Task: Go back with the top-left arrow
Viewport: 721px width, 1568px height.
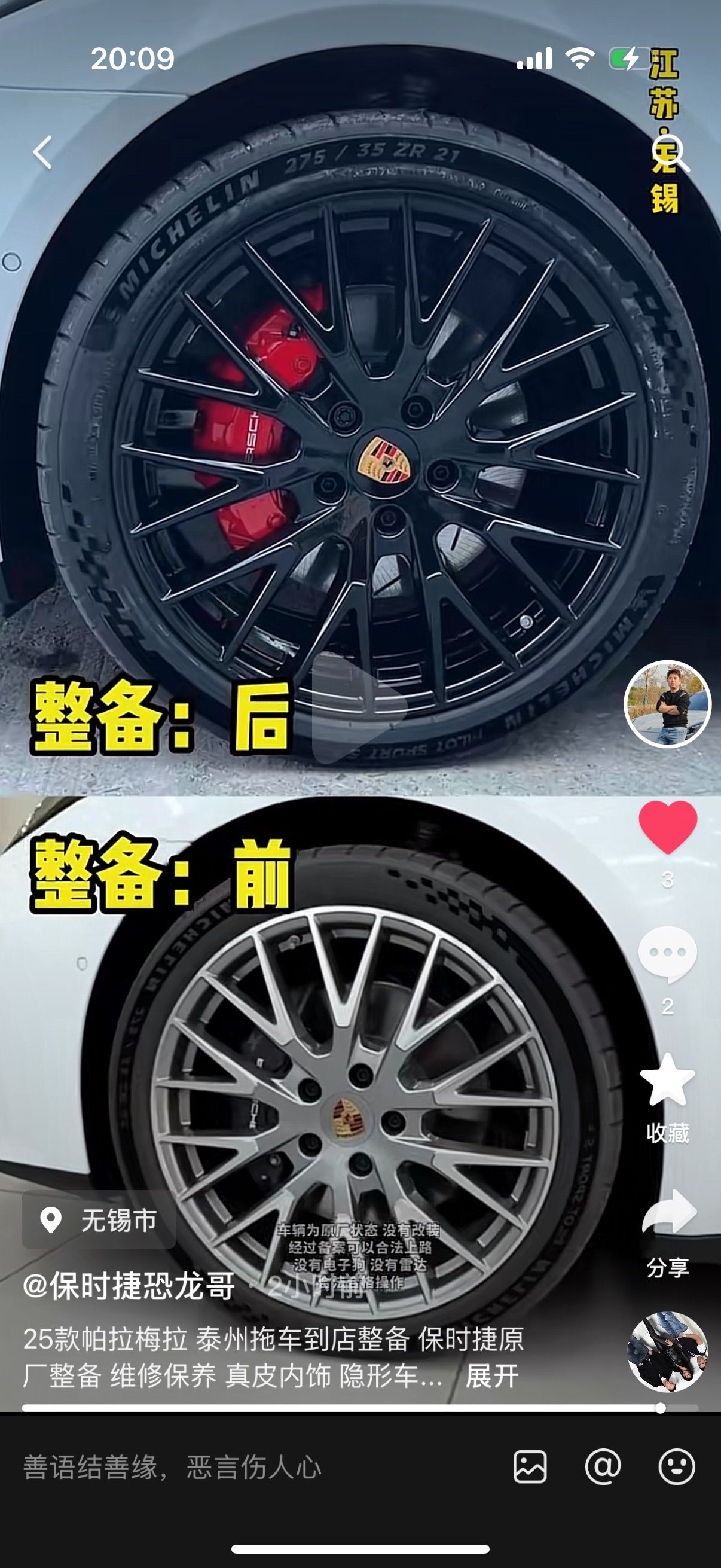Action: pyautogui.click(x=42, y=151)
